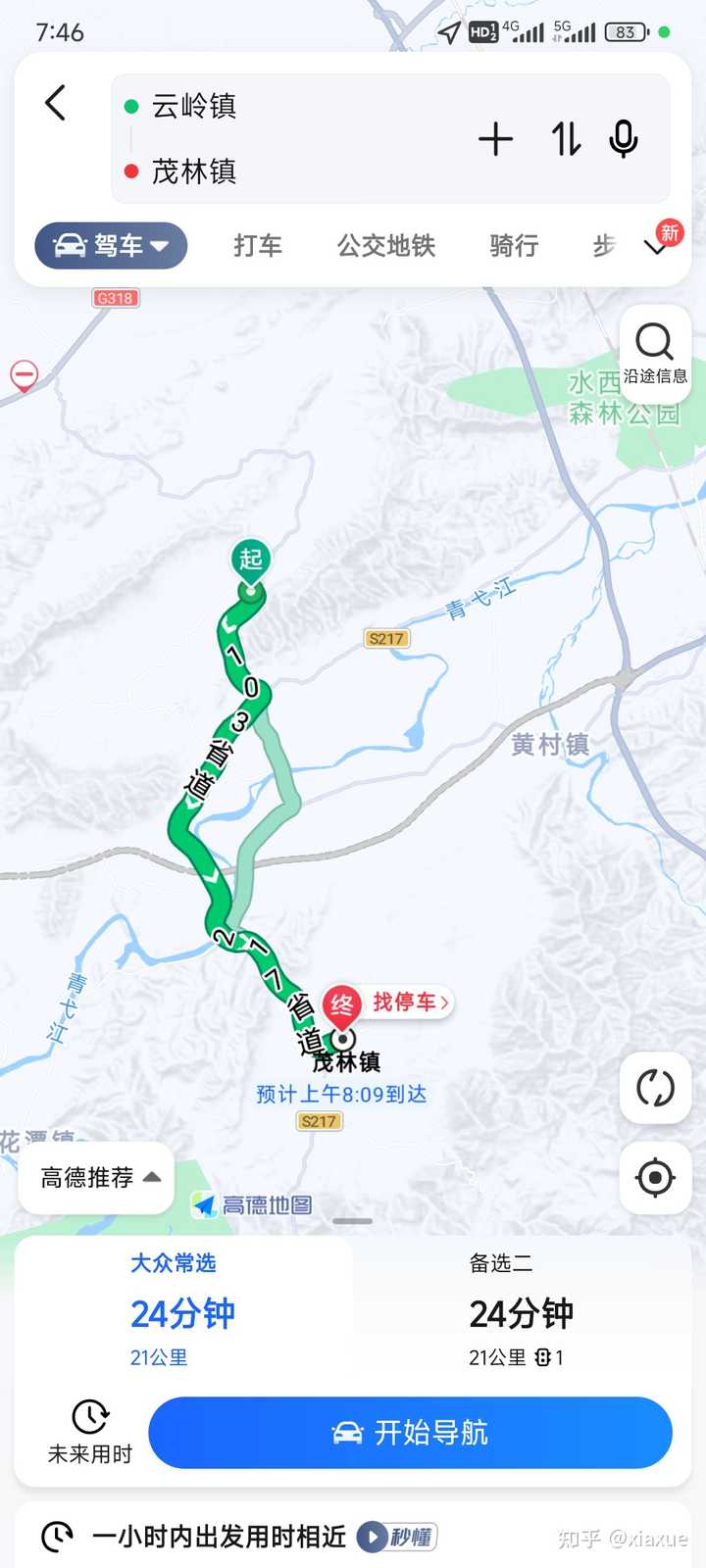
Task: Edit the destination 茂林镇
Action: tap(194, 171)
